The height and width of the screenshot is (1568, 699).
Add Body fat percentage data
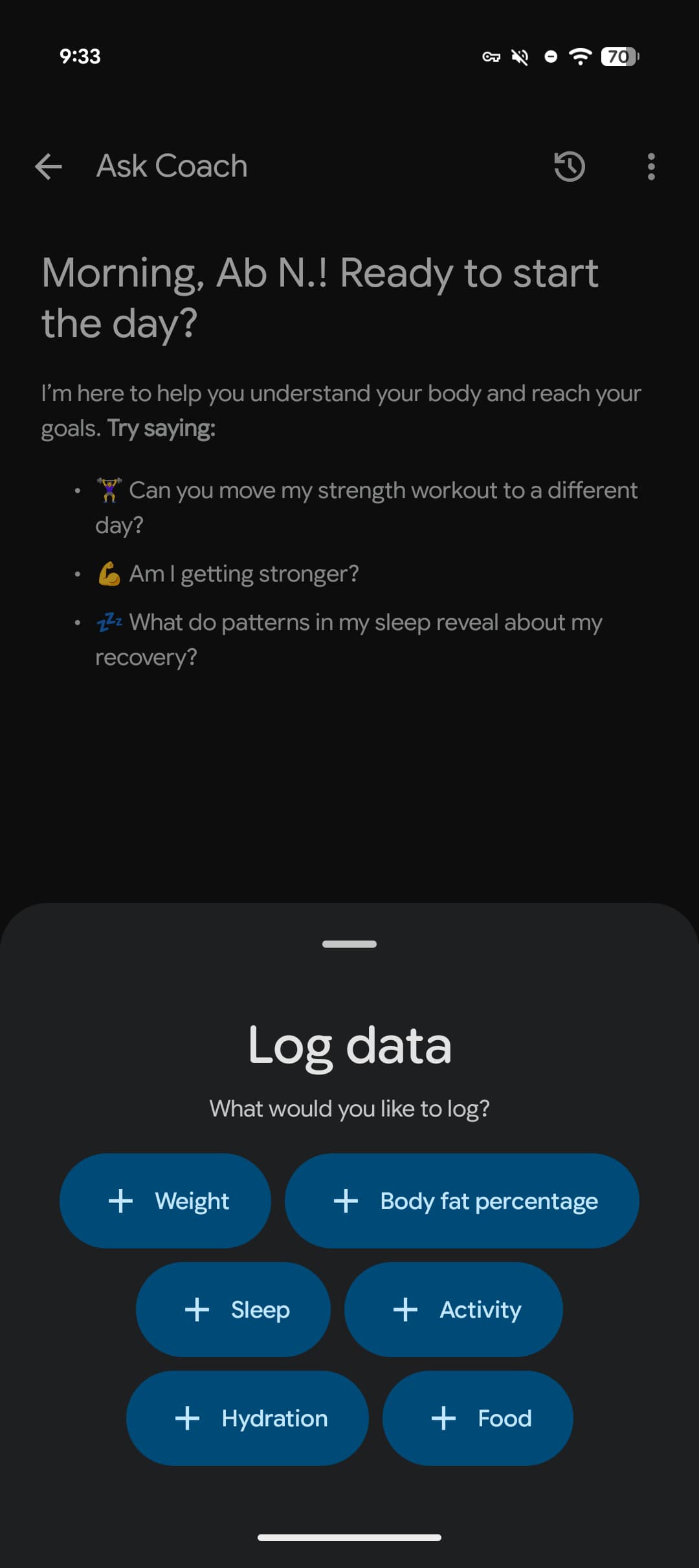(x=461, y=1201)
